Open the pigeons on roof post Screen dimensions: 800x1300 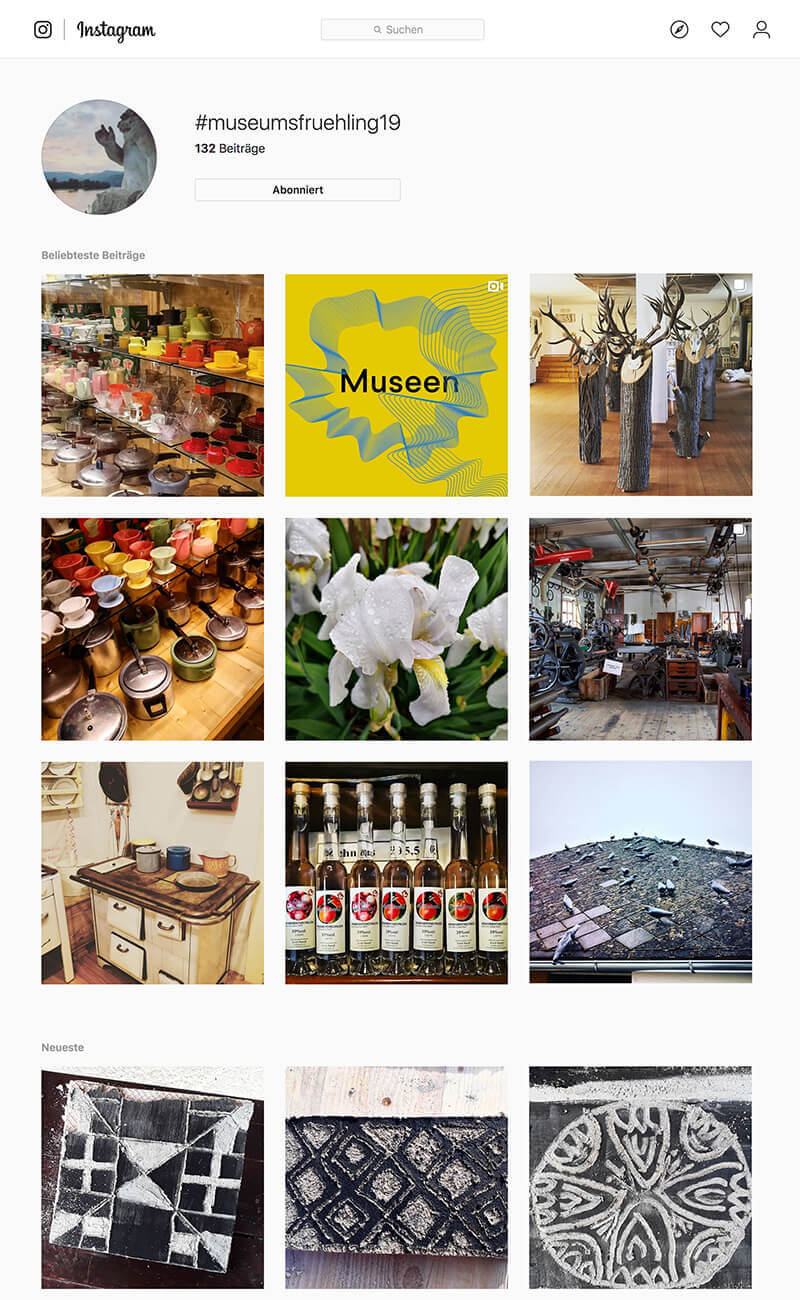pos(640,873)
